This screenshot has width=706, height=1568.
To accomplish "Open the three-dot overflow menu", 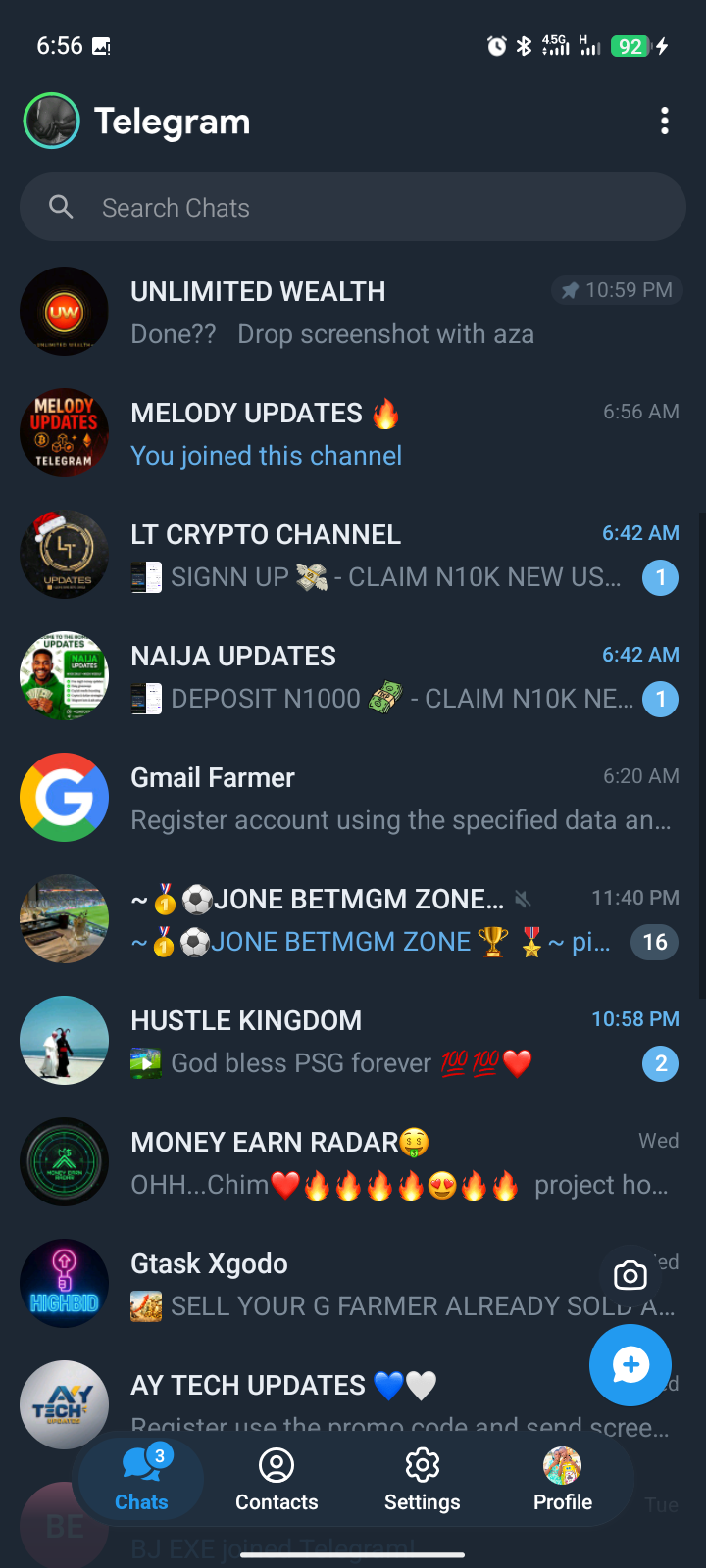I will click(x=665, y=121).
